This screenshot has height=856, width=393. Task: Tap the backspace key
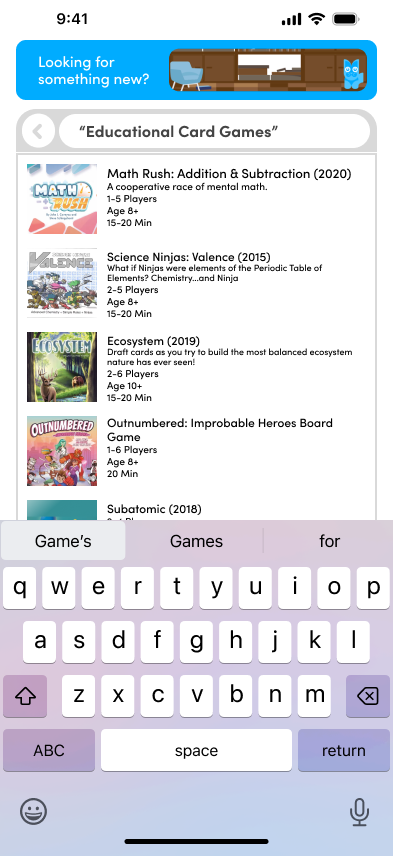(x=368, y=696)
